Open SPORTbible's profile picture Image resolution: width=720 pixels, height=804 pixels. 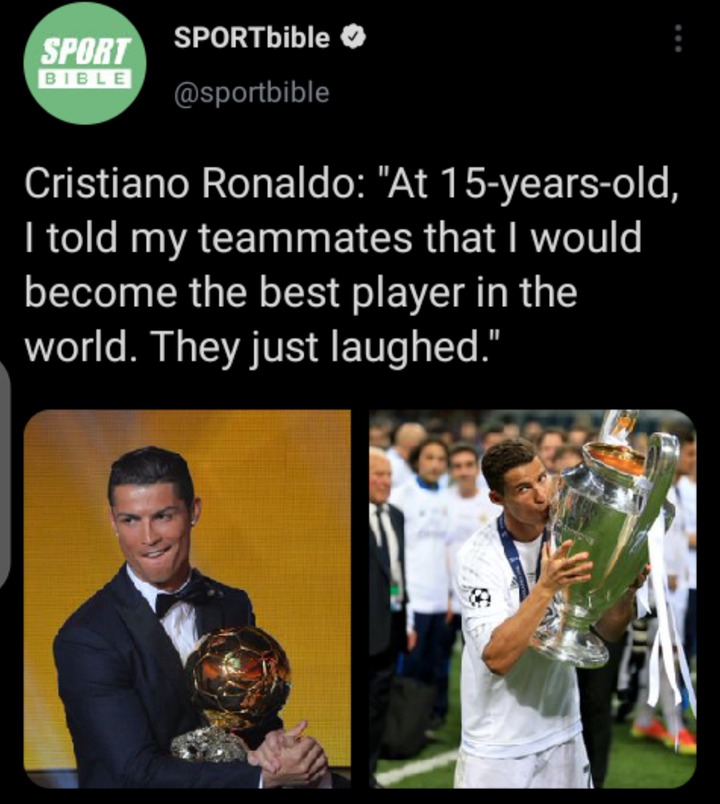pyautogui.click(x=85, y=63)
